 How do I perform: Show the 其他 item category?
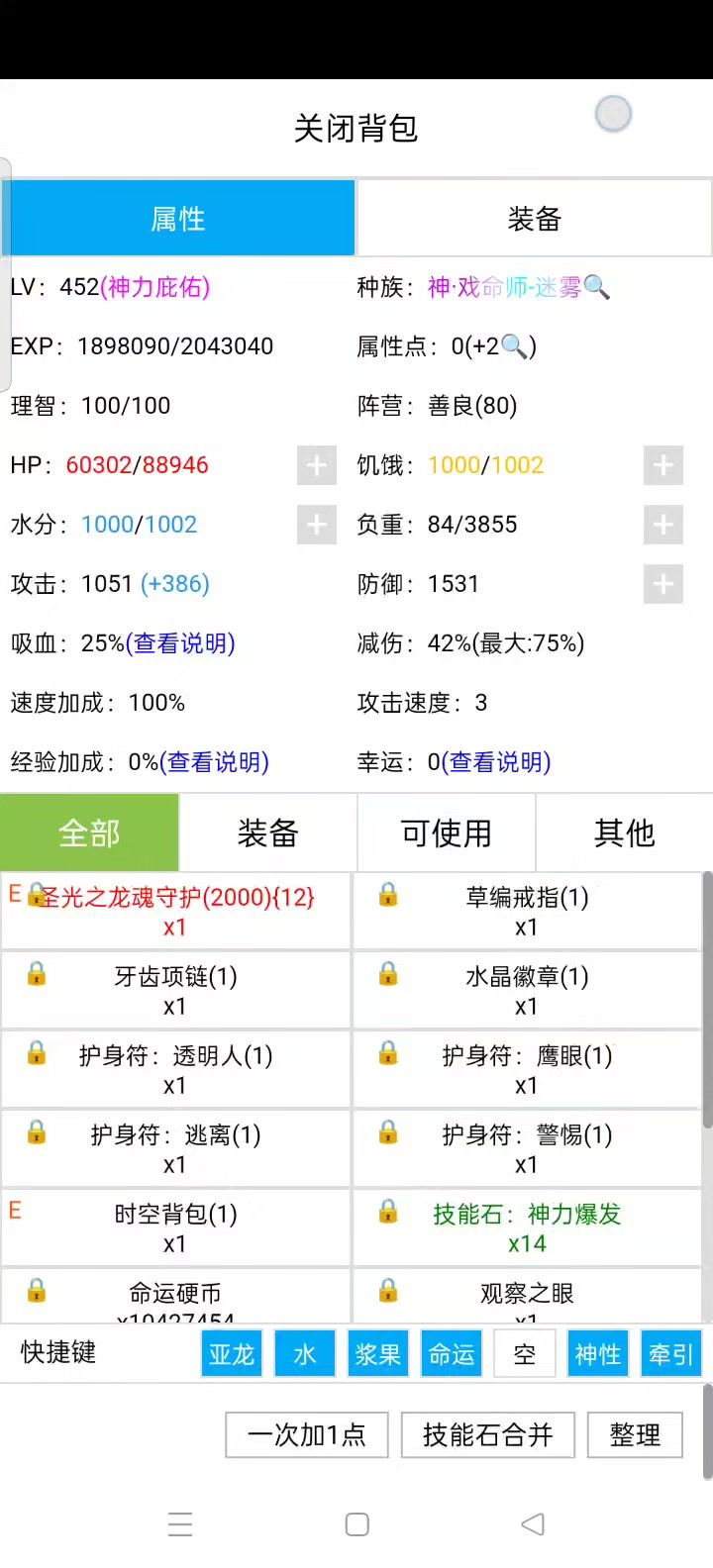(x=624, y=833)
